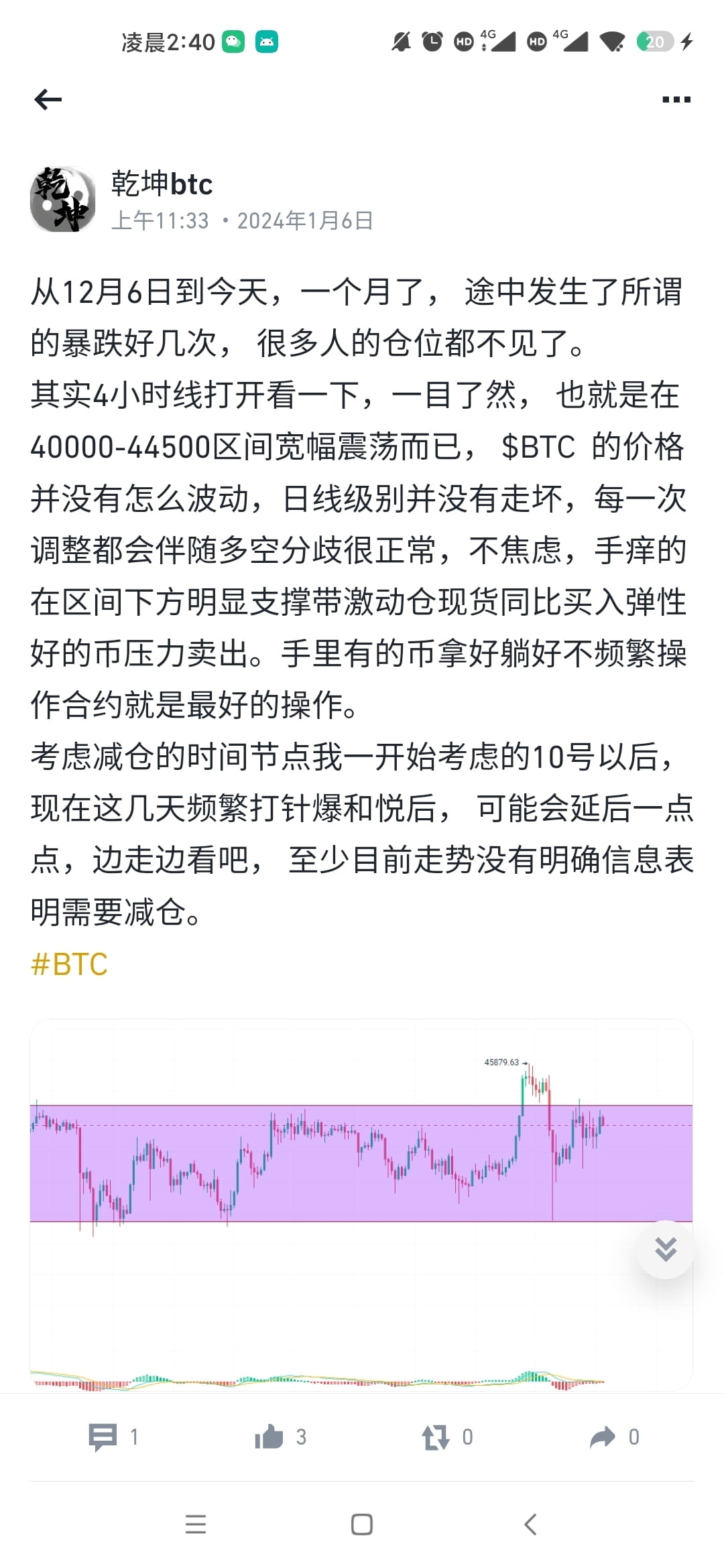Tap the back arrow at top left
Viewport: 724px width, 1568px height.
(x=47, y=99)
